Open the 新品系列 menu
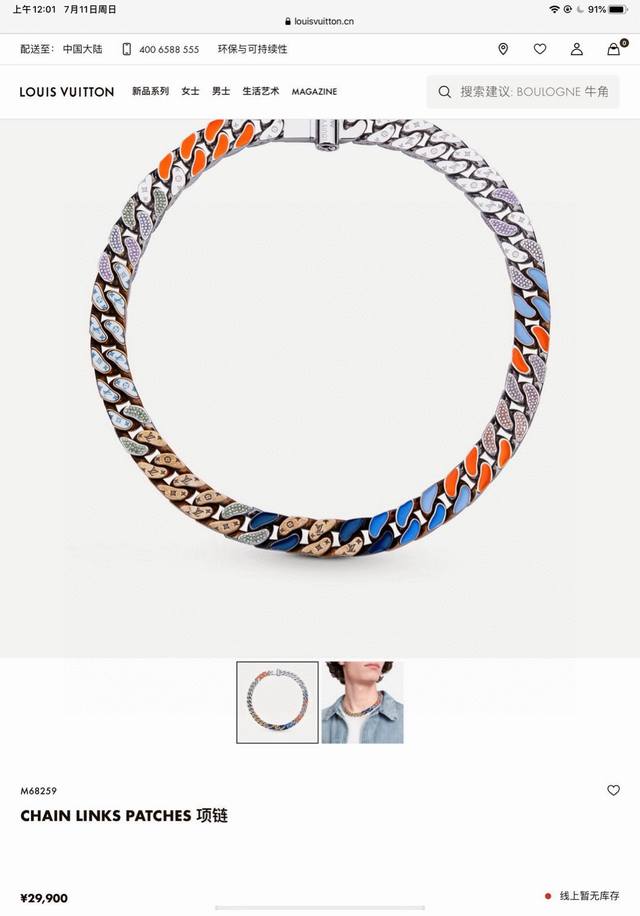 (150, 91)
